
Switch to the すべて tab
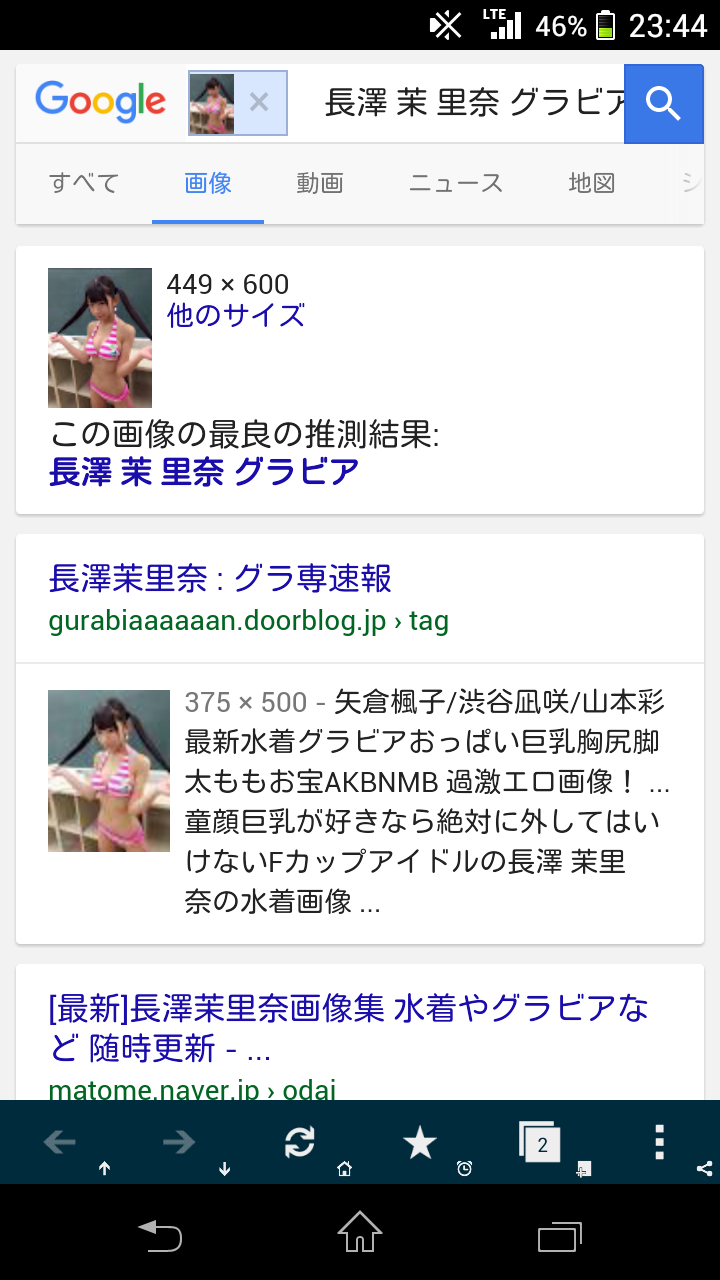coord(84,183)
